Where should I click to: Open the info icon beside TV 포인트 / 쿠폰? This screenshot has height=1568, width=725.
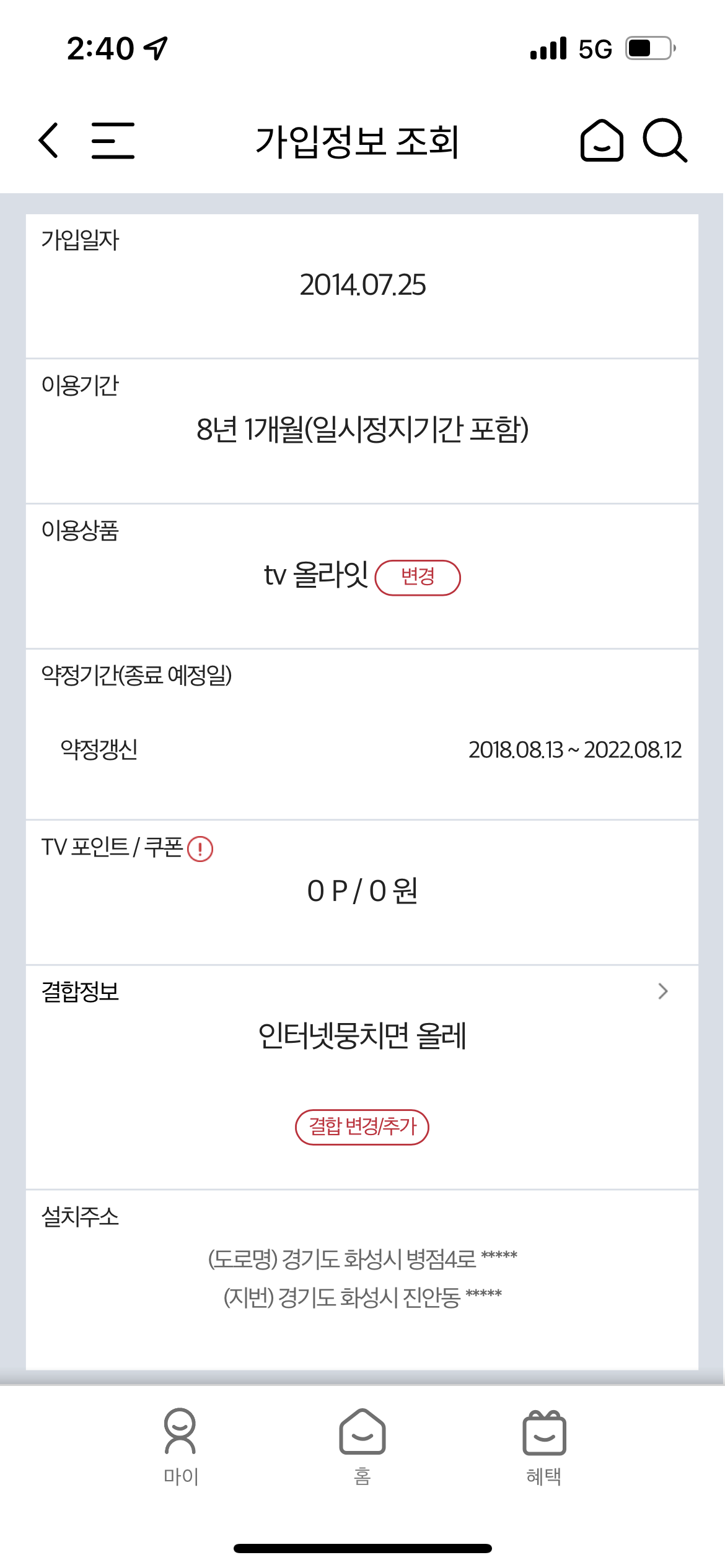[200, 848]
